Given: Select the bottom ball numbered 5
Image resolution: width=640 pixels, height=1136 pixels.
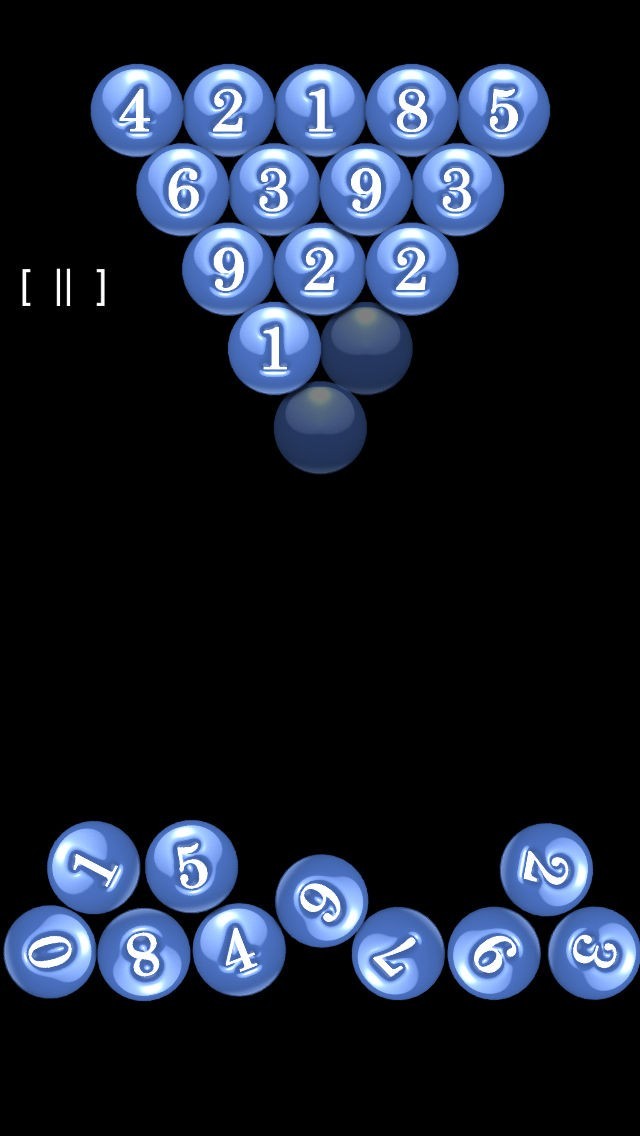Looking at the screenshot, I should coord(191,866).
